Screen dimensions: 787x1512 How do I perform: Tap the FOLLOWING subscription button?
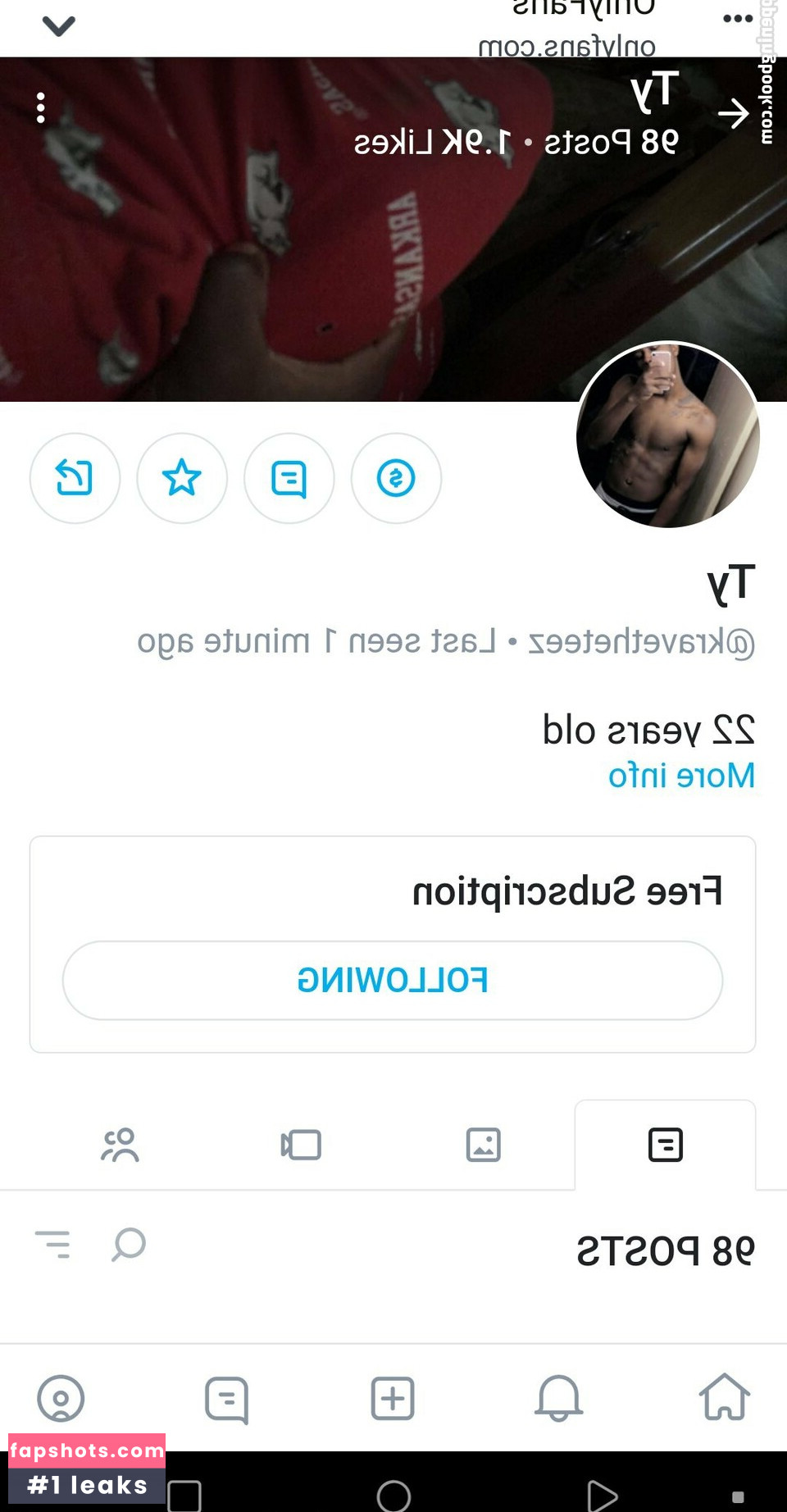(393, 980)
